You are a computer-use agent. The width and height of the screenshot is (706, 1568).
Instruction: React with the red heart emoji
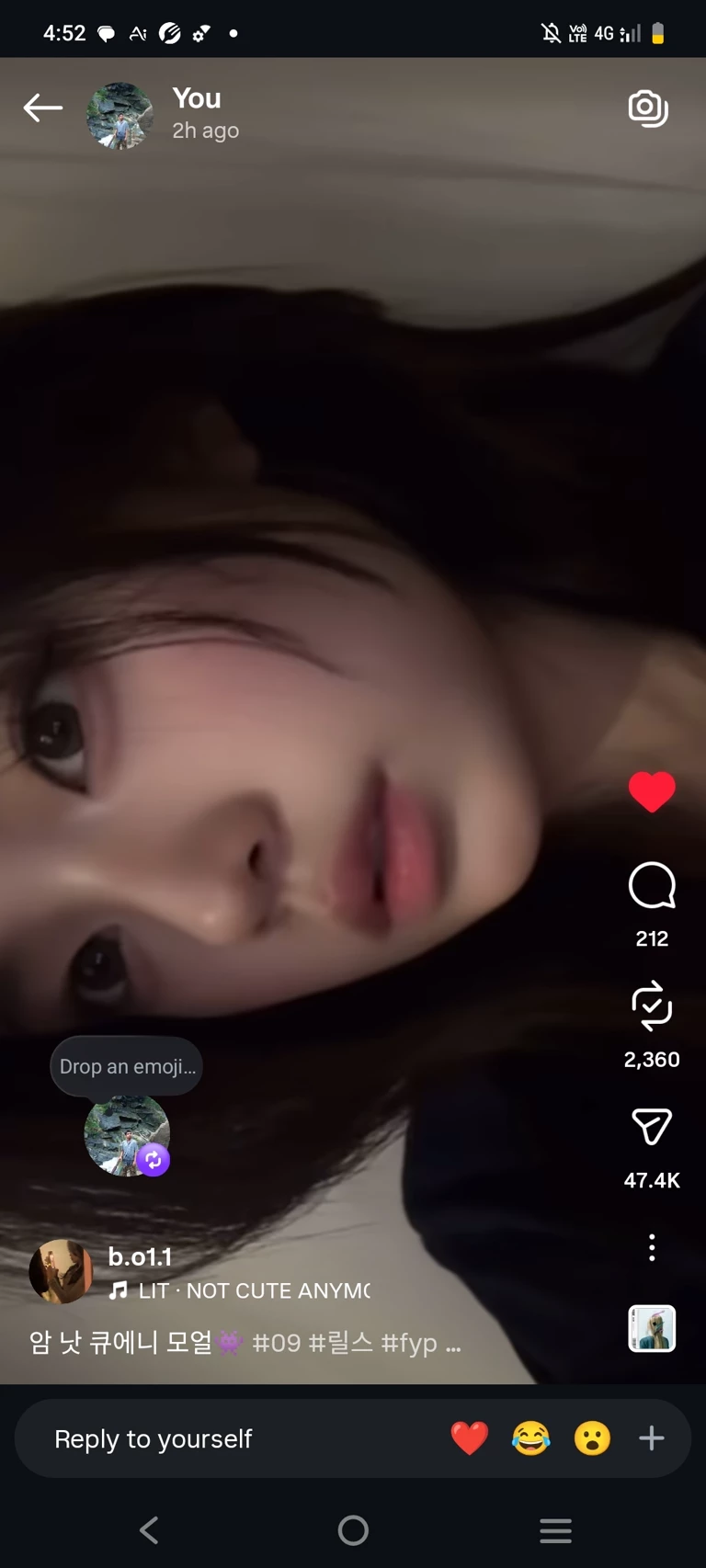coord(470,1438)
